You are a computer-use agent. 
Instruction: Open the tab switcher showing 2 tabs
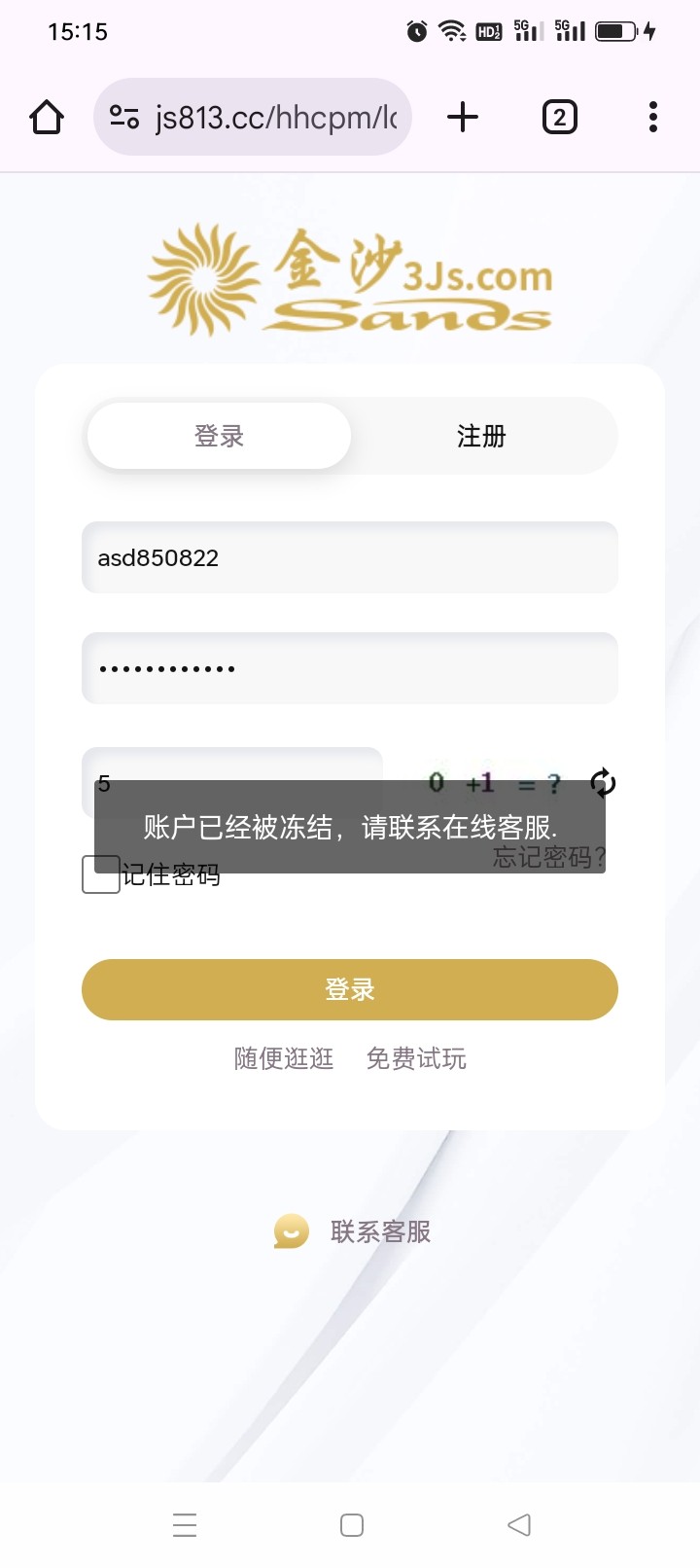(x=559, y=118)
